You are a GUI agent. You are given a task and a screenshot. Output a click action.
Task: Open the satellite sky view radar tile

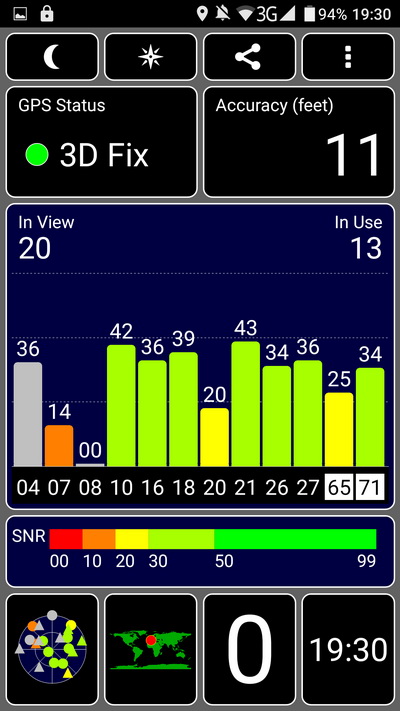[x=52, y=649]
